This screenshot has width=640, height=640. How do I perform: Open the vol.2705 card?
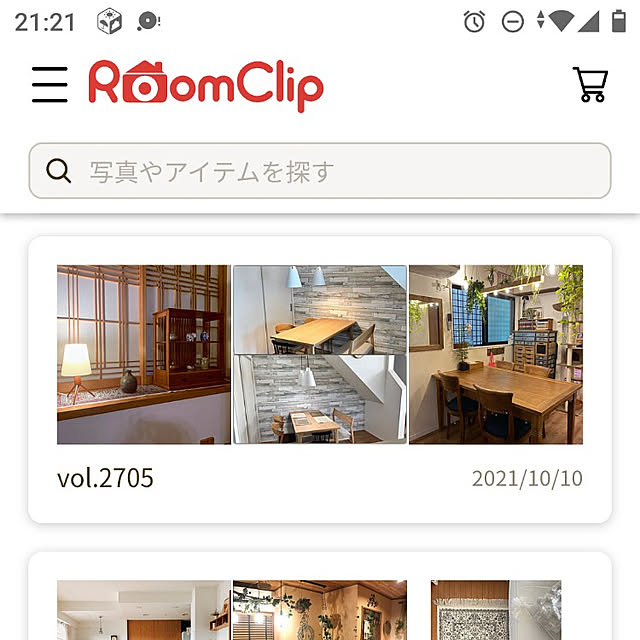(320, 380)
